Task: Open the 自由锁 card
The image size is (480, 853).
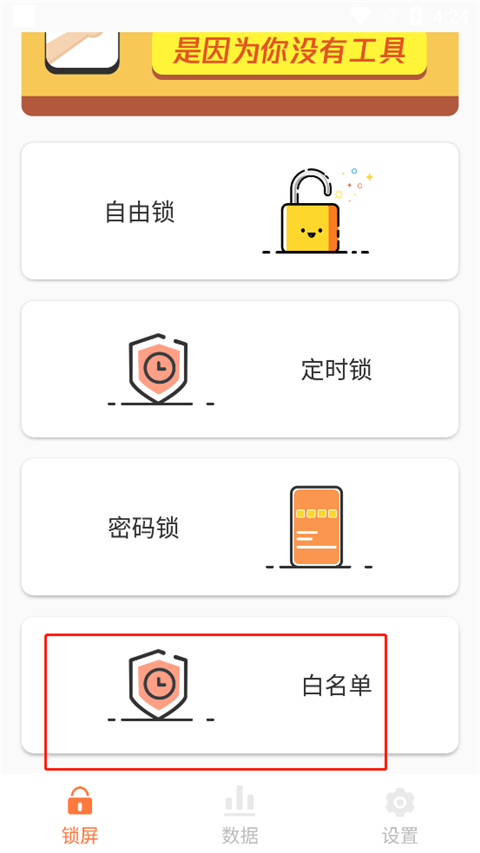Action: (x=240, y=211)
